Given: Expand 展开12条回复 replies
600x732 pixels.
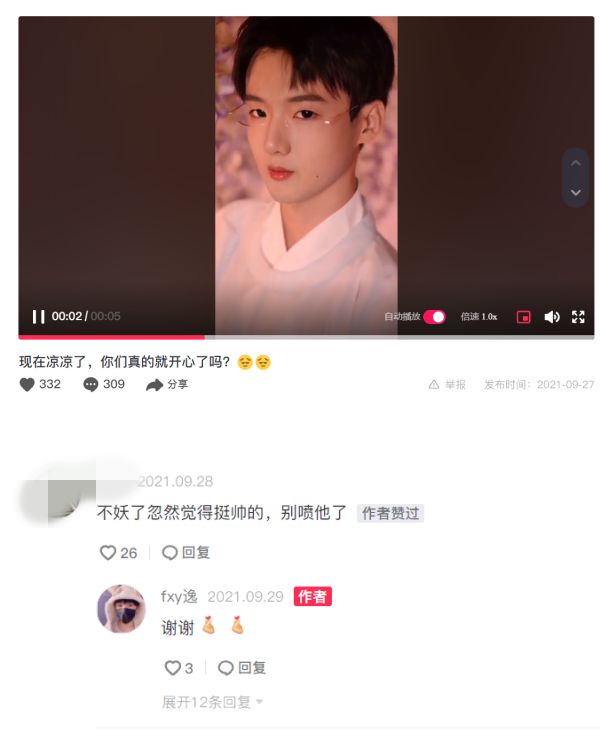Looking at the screenshot, I should point(212,702).
